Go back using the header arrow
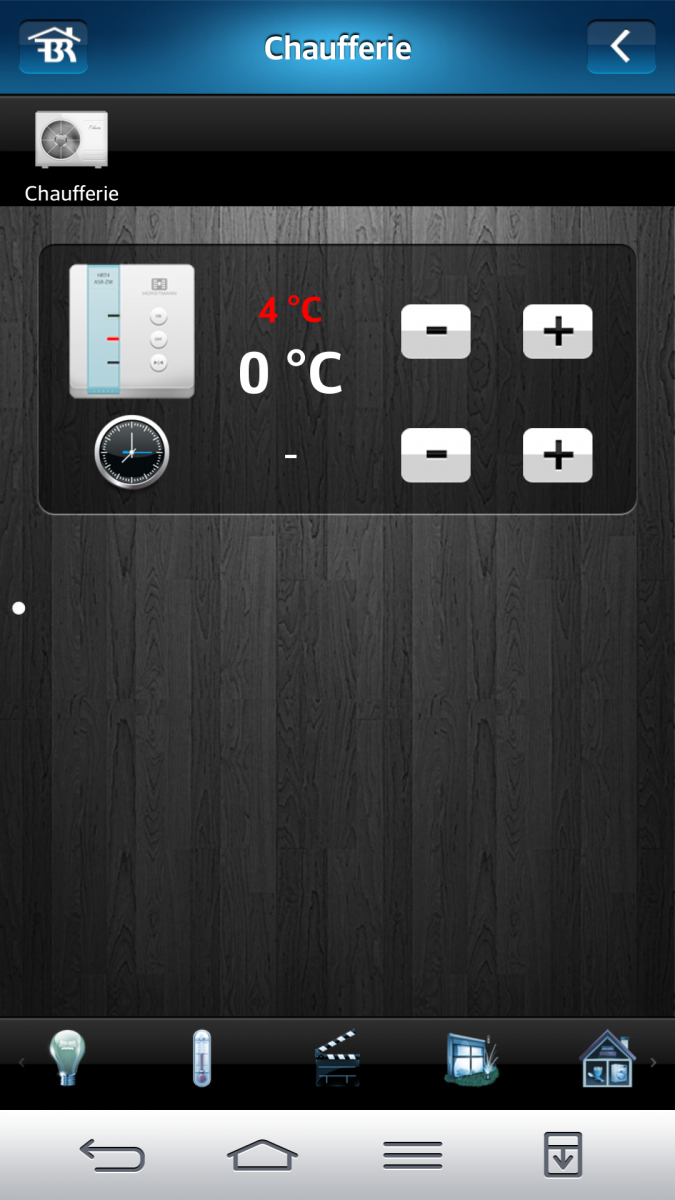This screenshot has width=675, height=1200. [621, 47]
